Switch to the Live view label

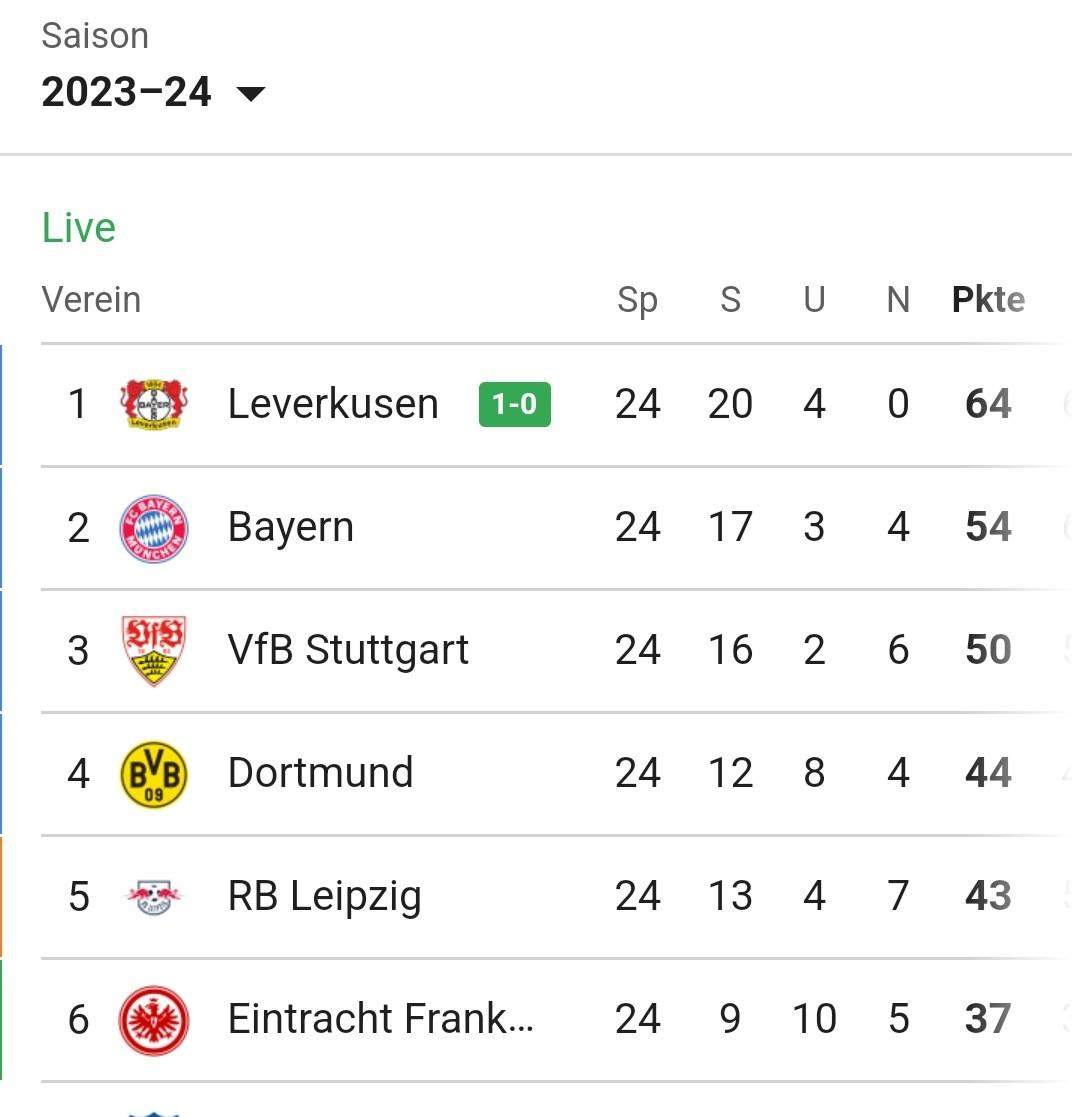pos(77,227)
